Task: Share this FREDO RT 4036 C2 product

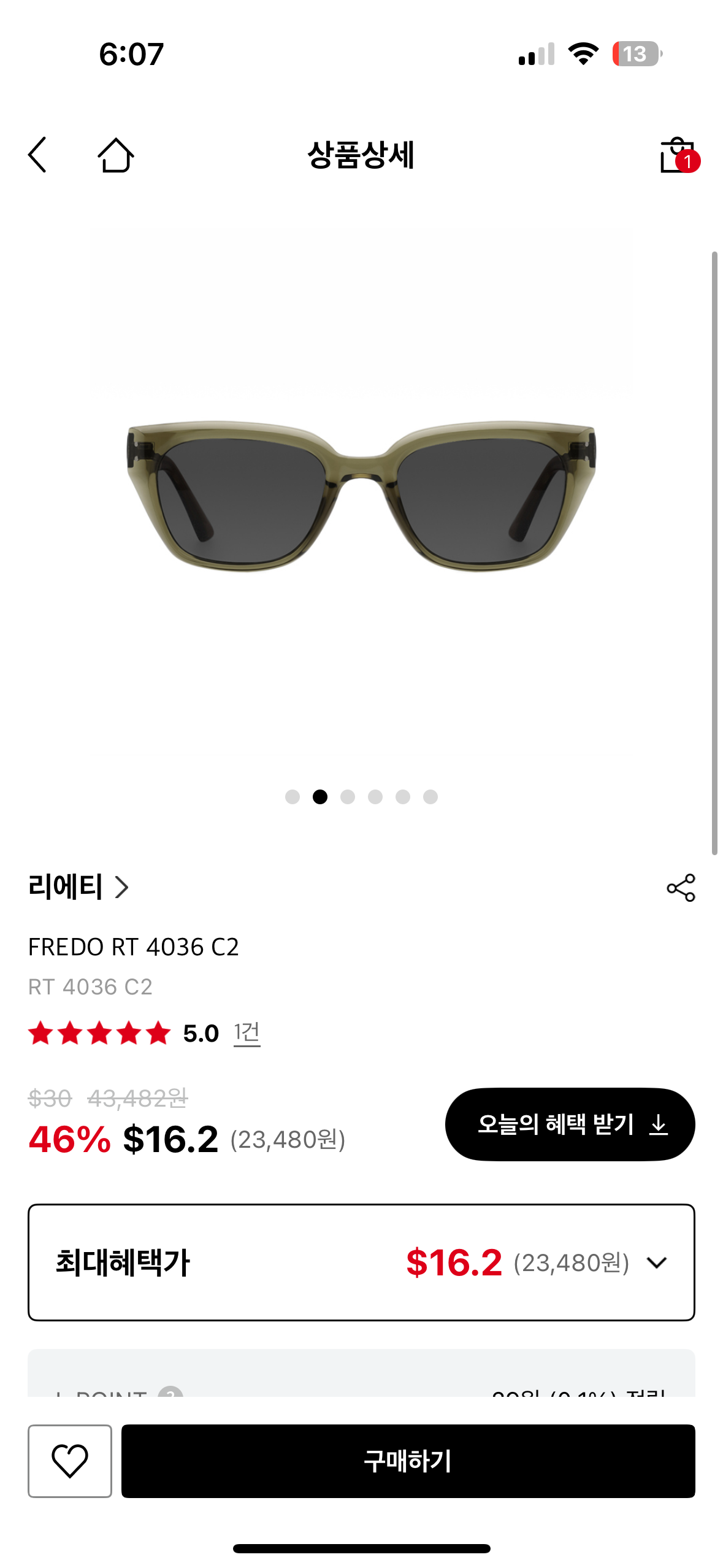Action: [681, 888]
